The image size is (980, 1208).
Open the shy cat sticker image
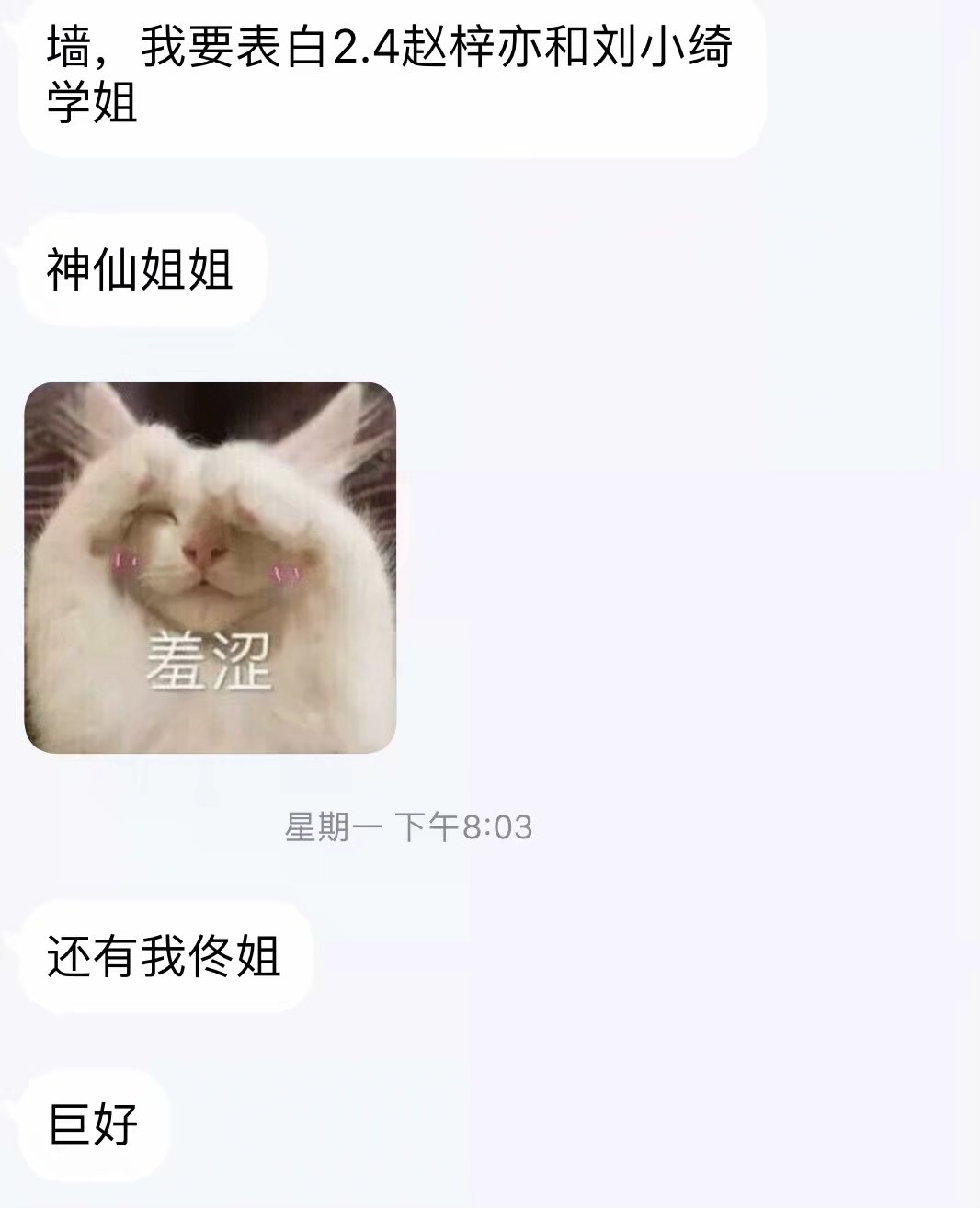coord(210,567)
